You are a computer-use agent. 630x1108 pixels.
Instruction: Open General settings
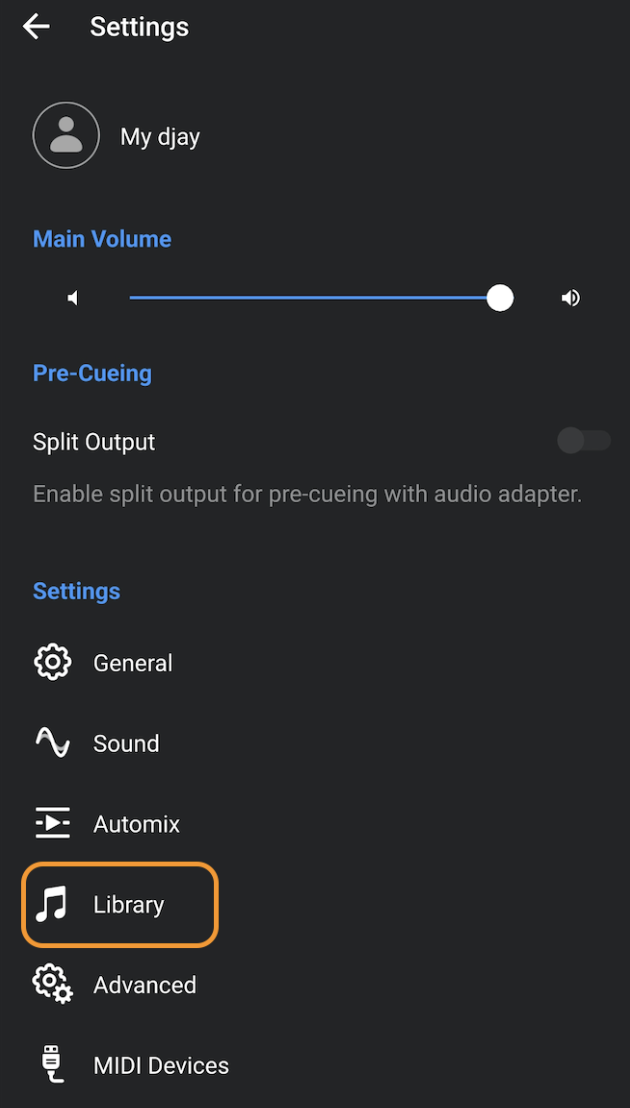[132, 663]
